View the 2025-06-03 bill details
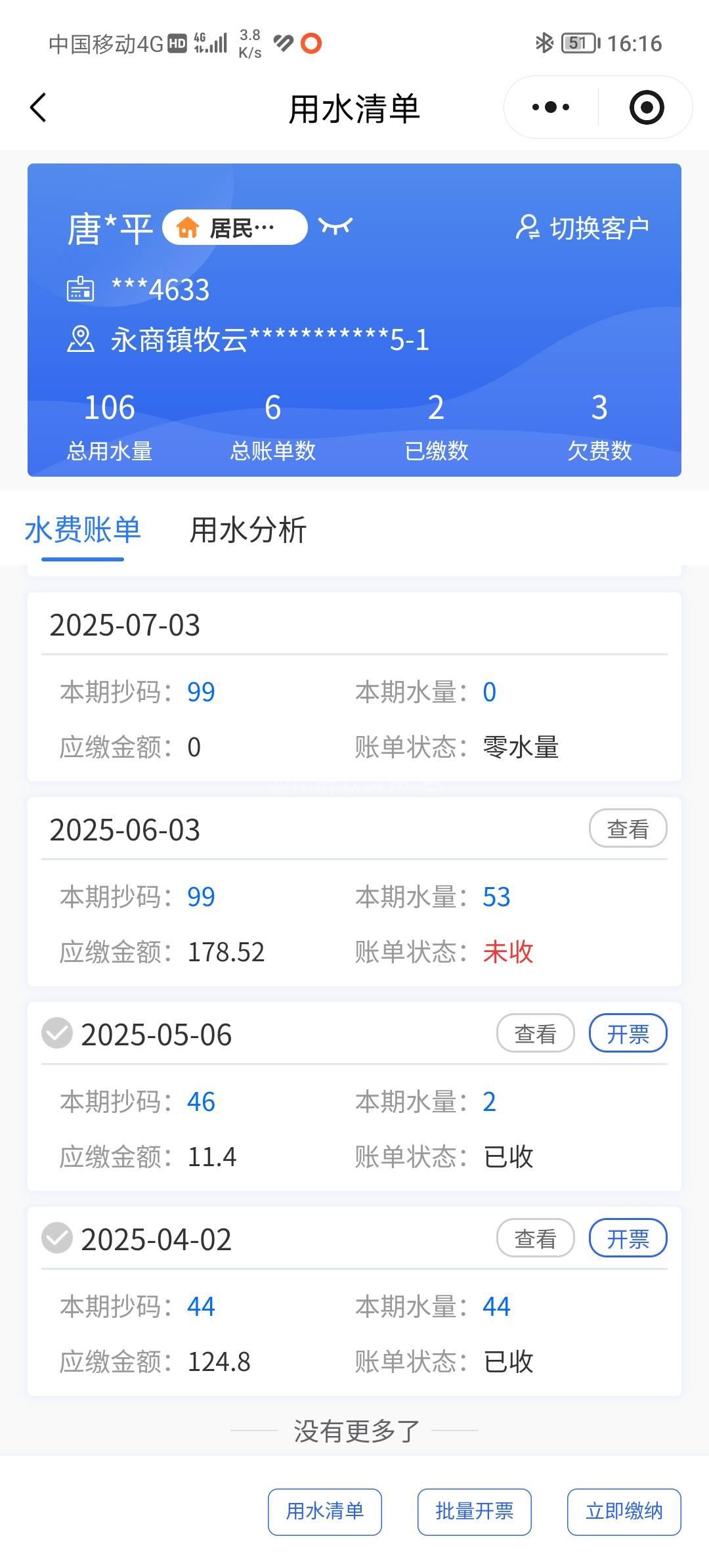Screen dimensions: 709x1568 click(628, 829)
